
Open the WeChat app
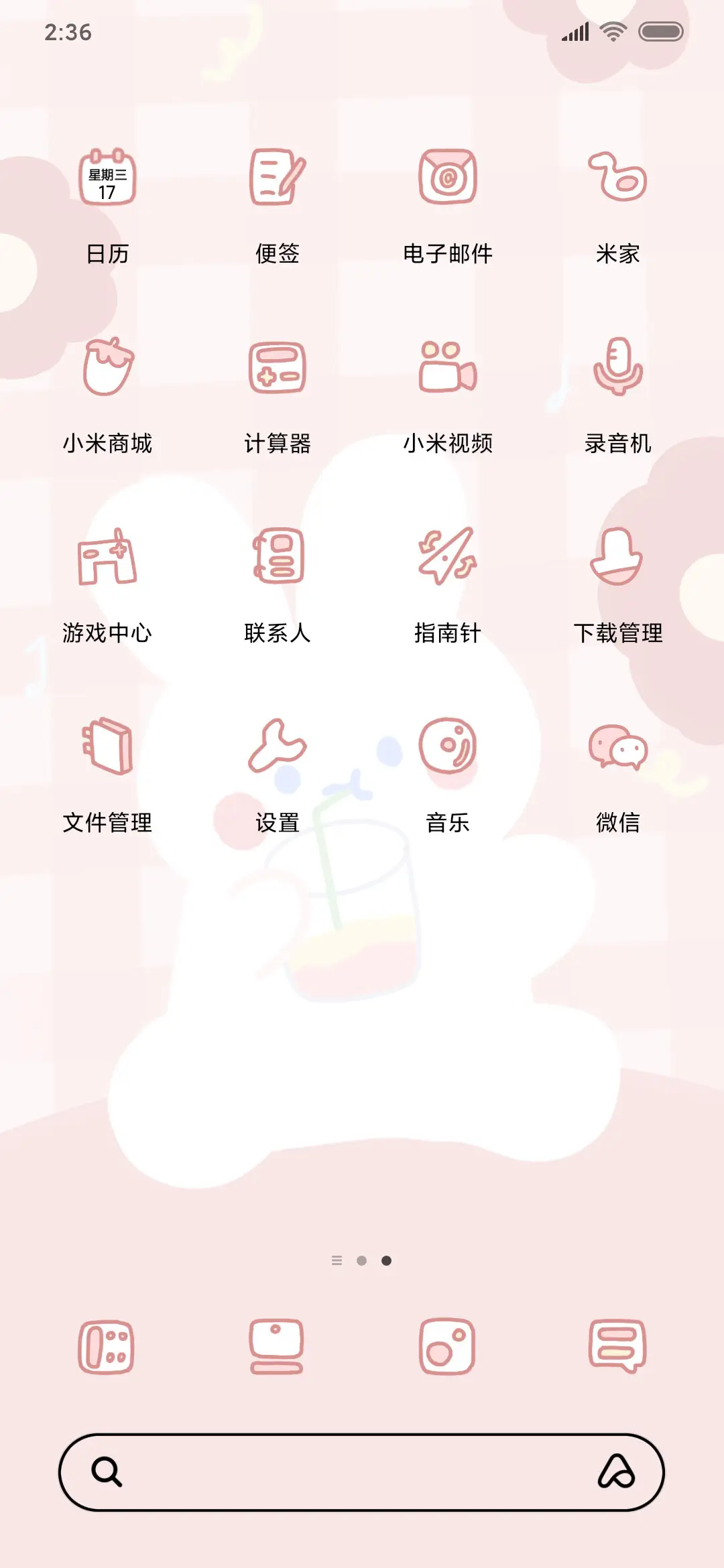click(618, 750)
